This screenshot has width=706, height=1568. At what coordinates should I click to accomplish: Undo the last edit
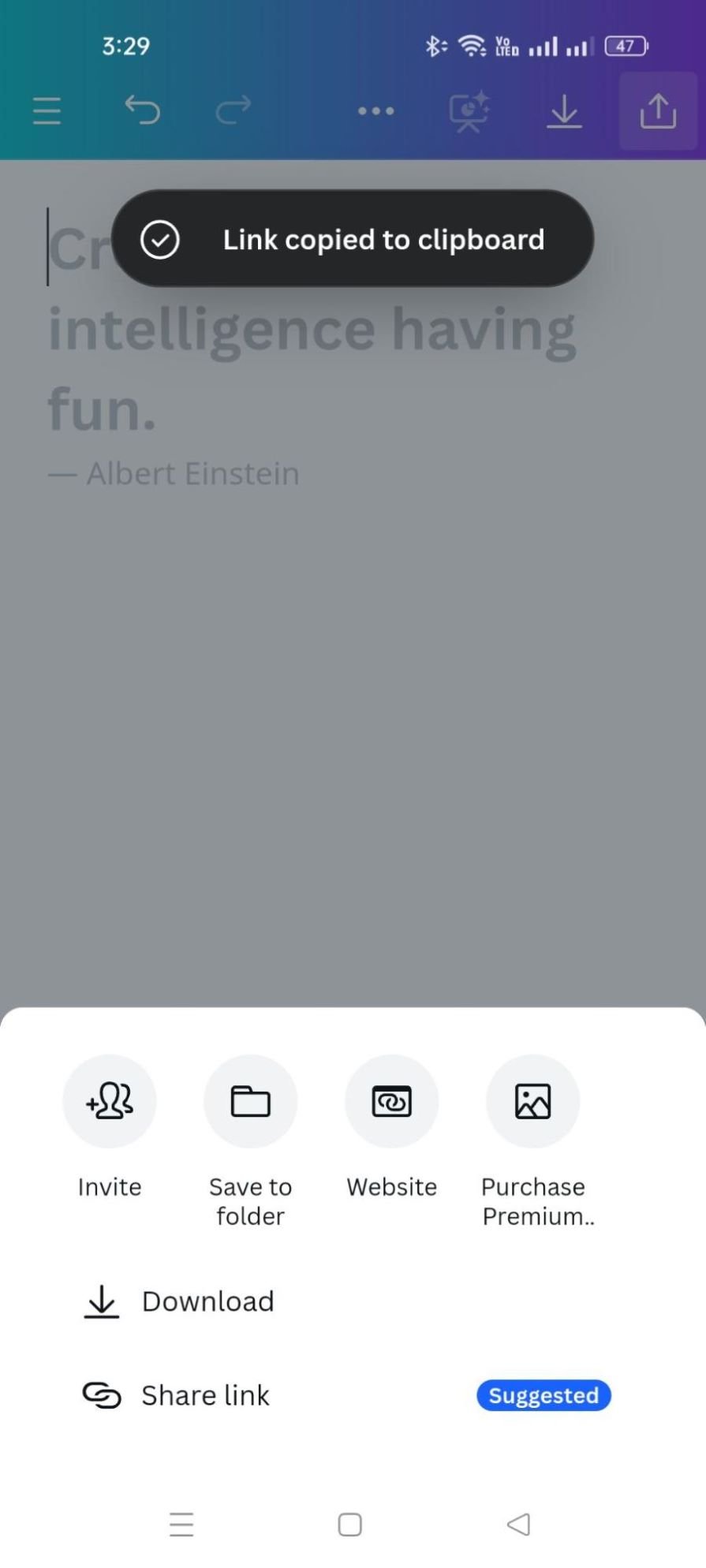[x=143, y=110]
